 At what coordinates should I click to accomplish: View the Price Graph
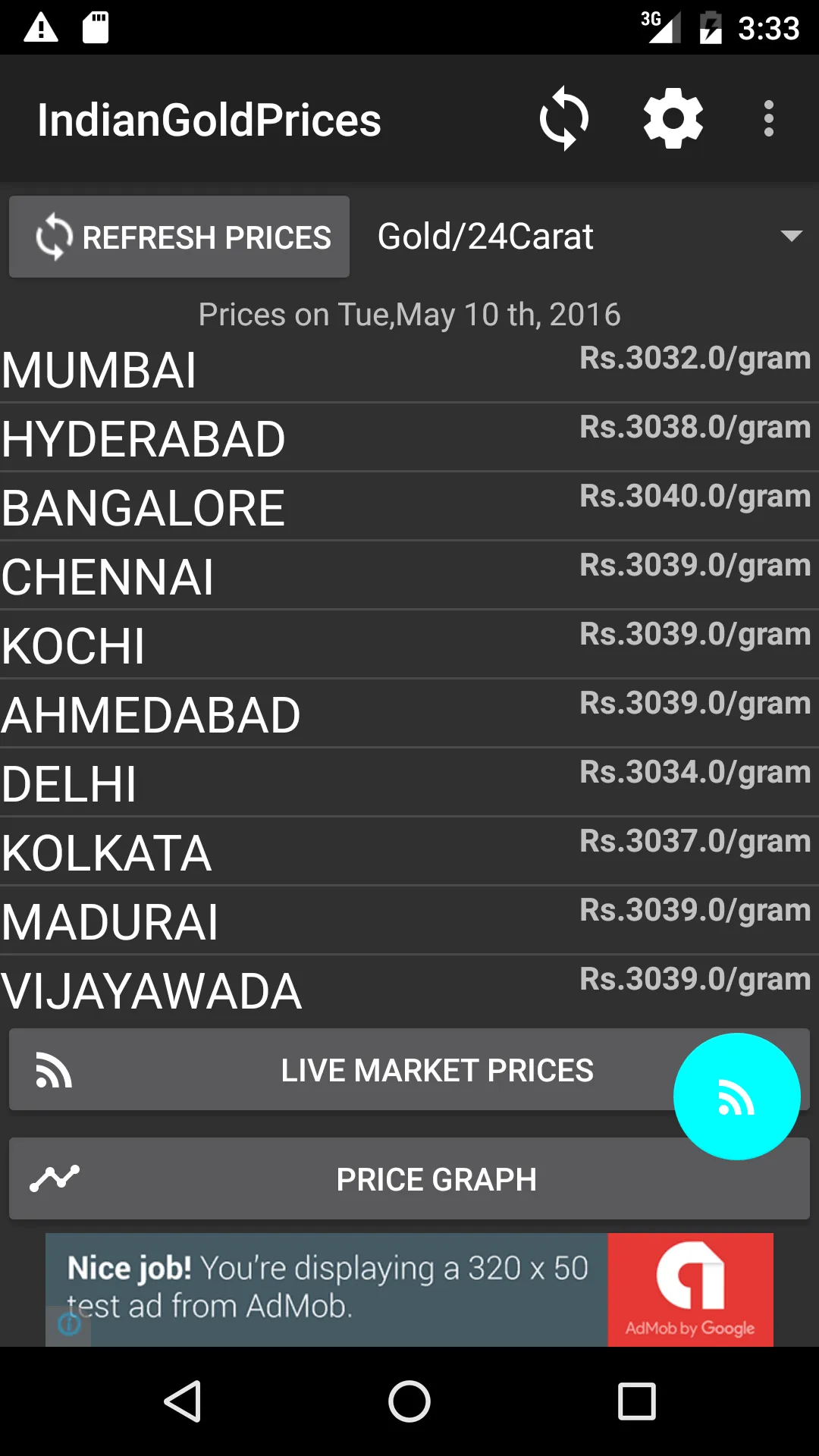(x=409, y=1179)
